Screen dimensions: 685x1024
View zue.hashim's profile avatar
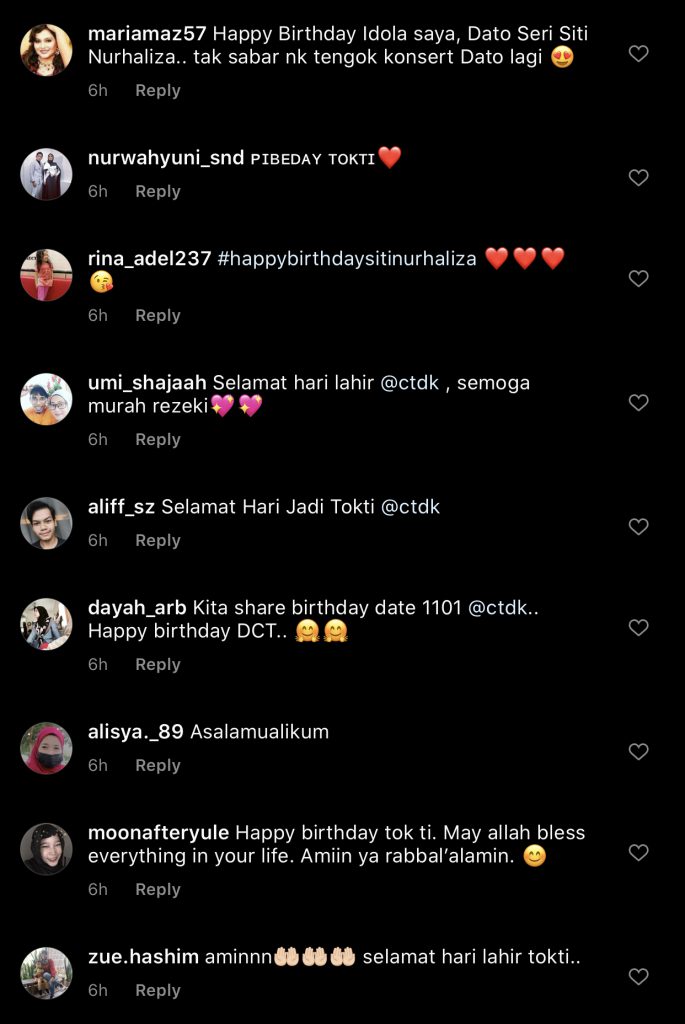(x=47, y=973)
